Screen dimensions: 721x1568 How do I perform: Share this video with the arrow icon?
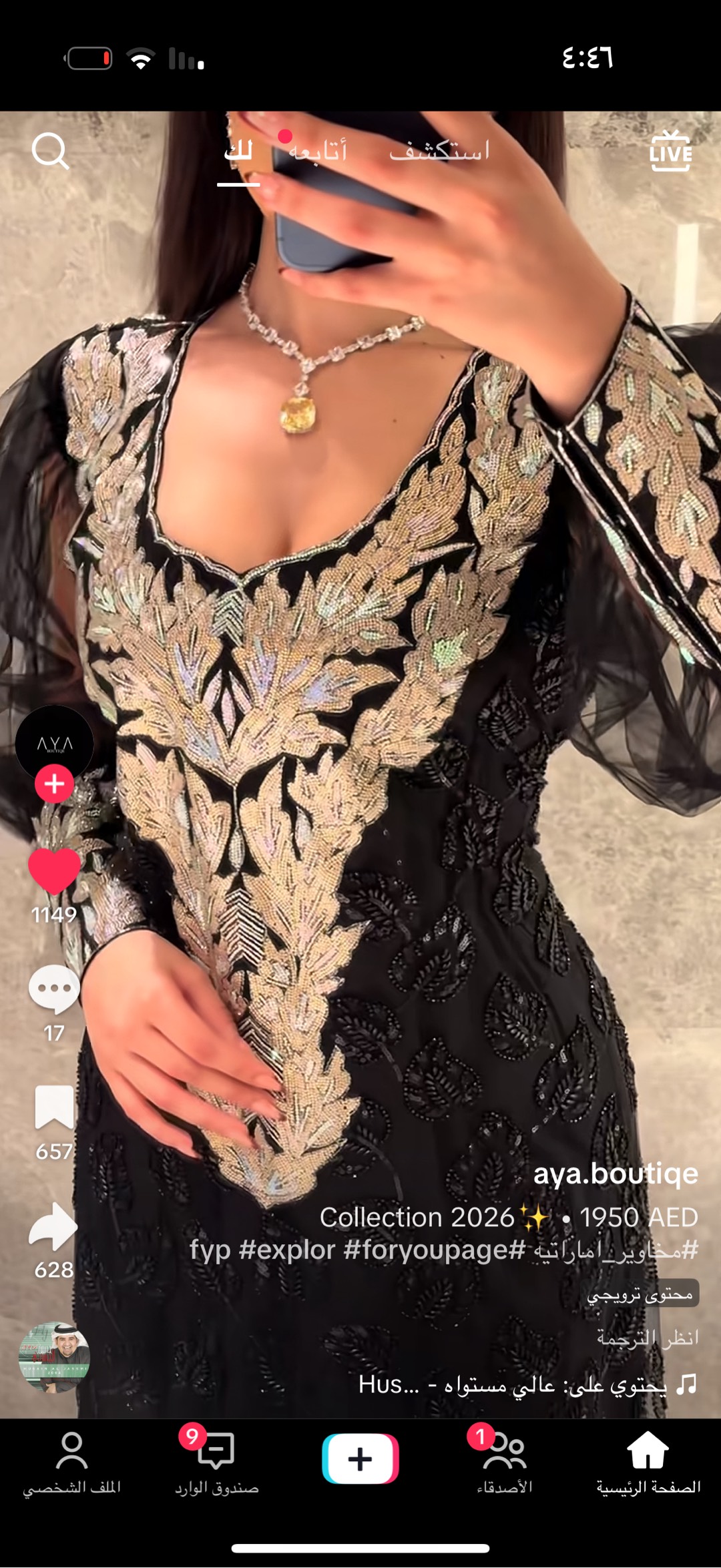pos(54,1227)
